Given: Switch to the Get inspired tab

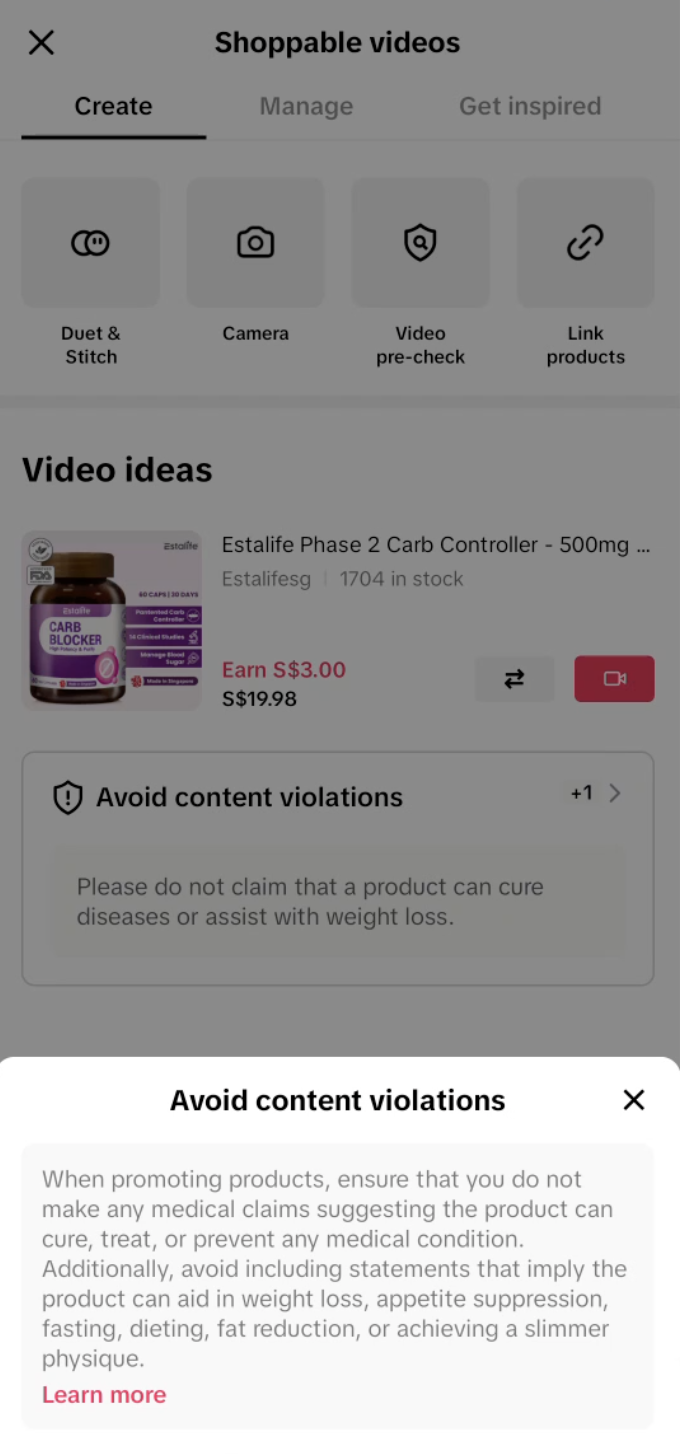Looking at the screenshot, I should point(529,106).
